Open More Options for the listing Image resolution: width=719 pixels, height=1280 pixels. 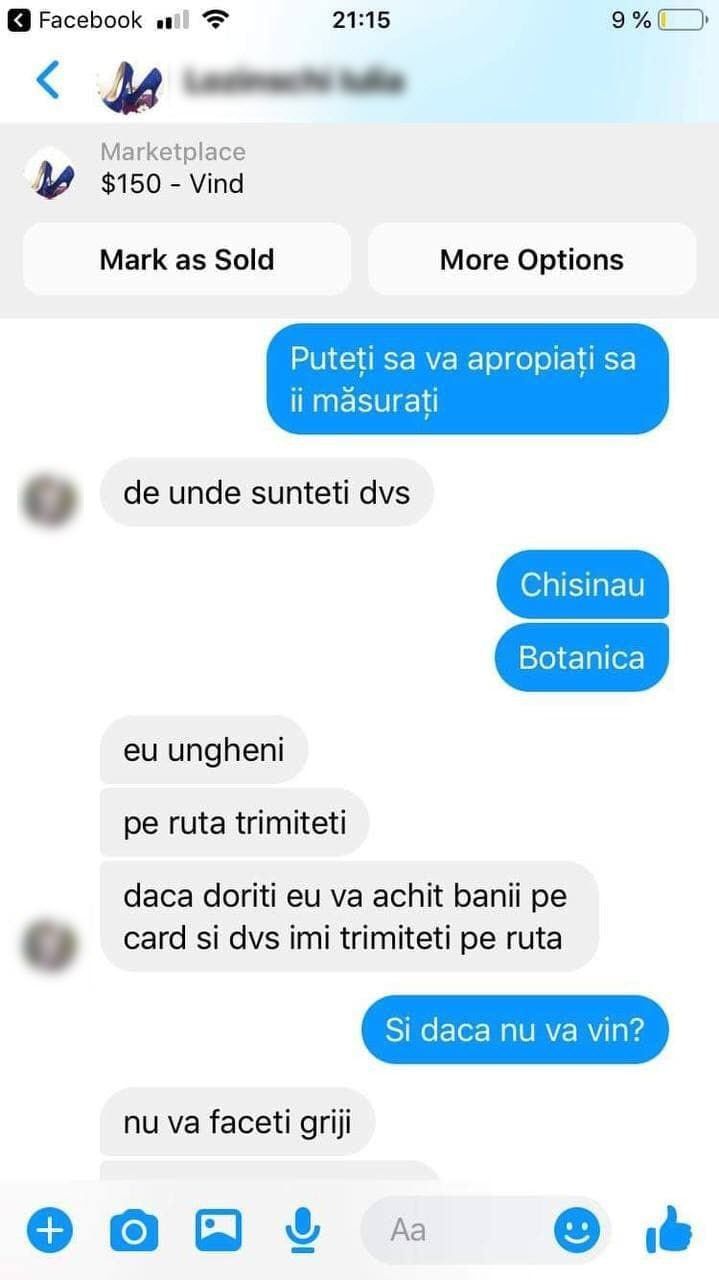(531, 260)
